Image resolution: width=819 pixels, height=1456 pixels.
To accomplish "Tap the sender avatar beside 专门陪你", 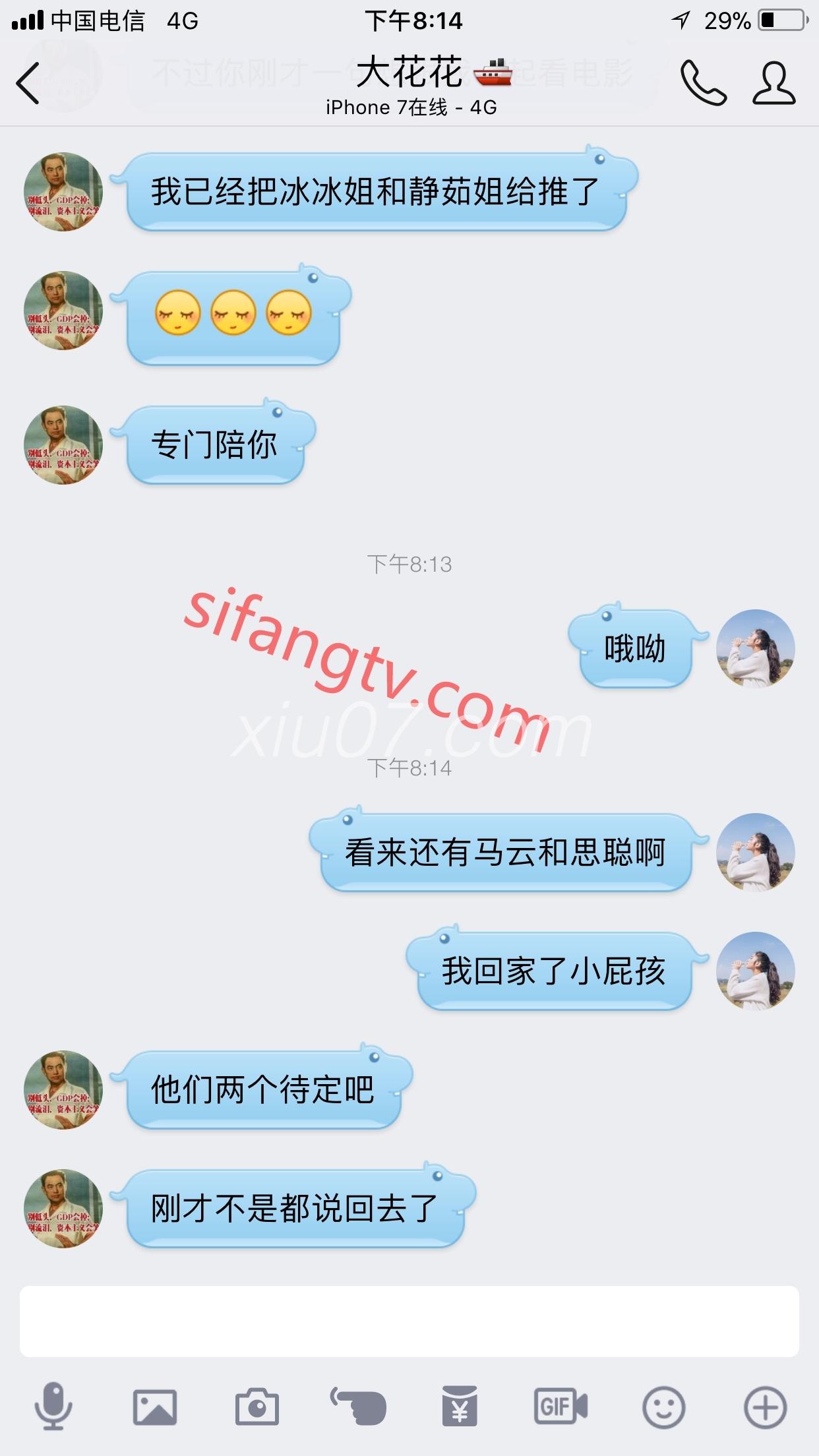I will (x=63, y=445).
